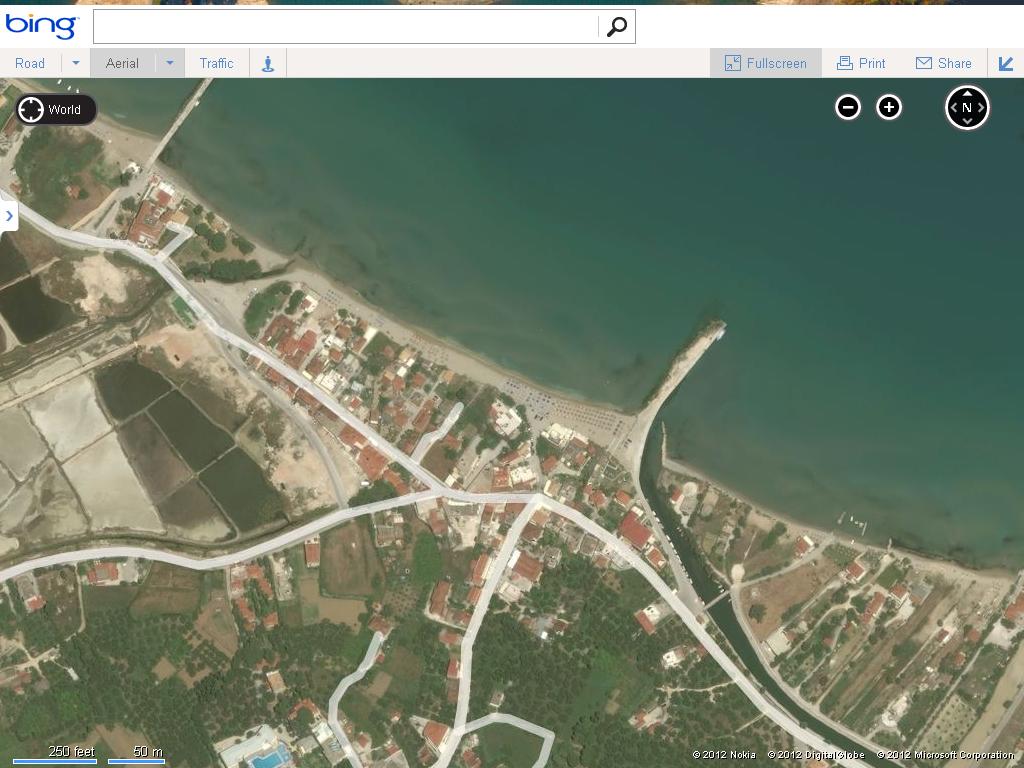The width and height of the screenshot is (1024, 768).
Task: Tap the magnifying glass search button
Action: click(617, 27)
